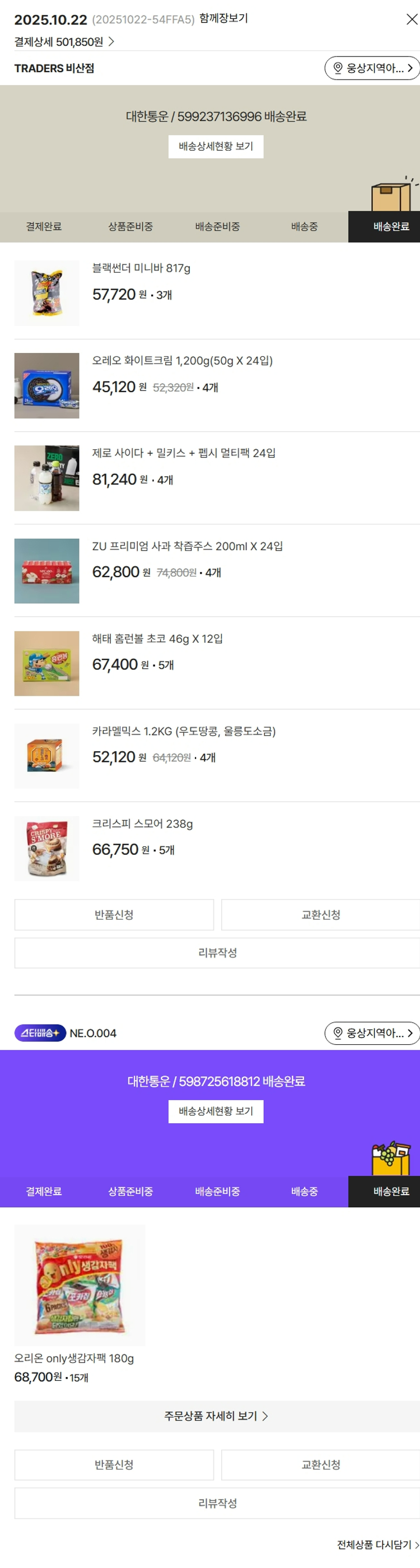Open 블랙썬더 미니바 817g item
The width and height of the screenshot is (420, 1568).
pyautogui.click(x=141, y=268)
